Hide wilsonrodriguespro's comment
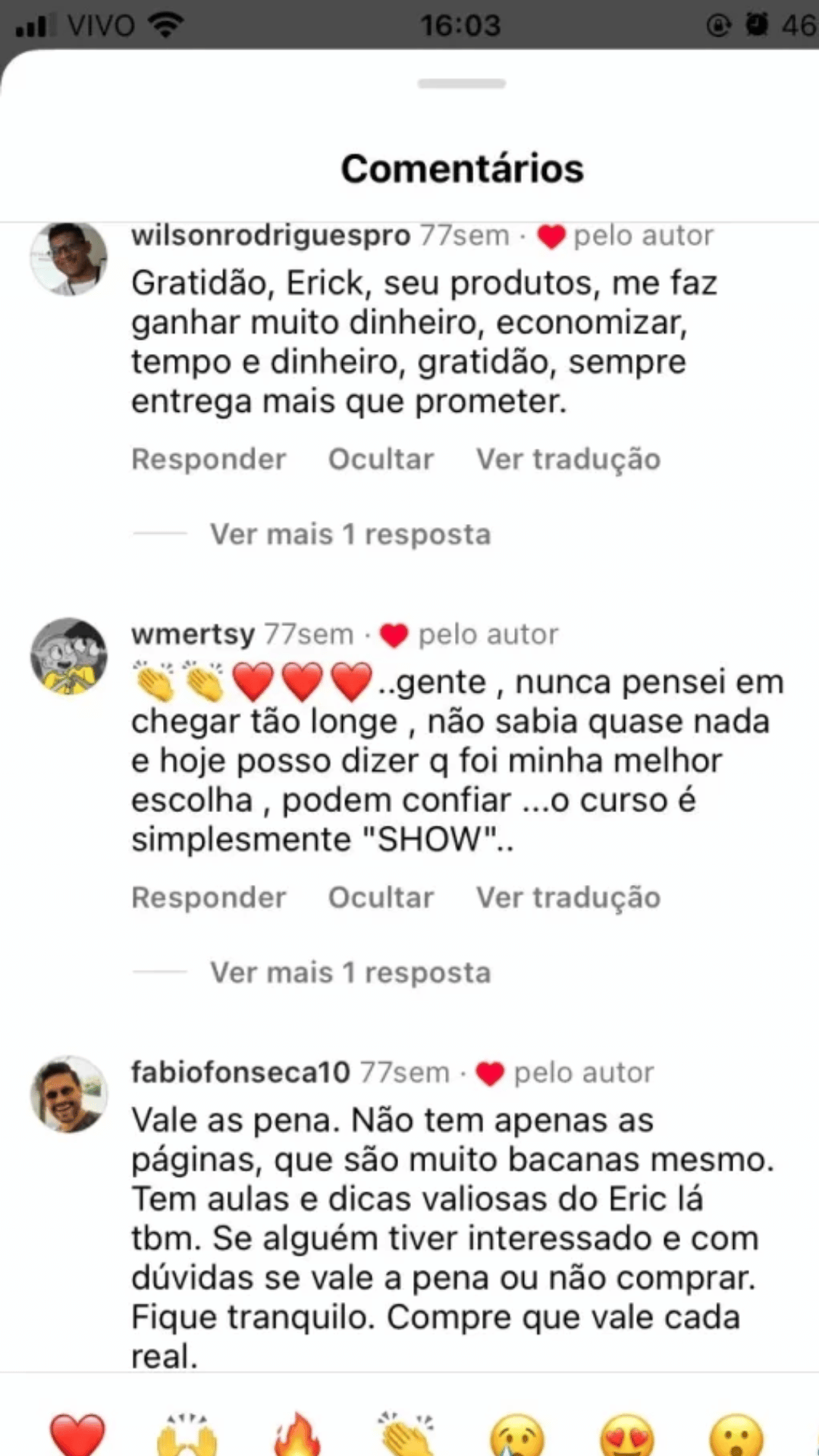The width and height of the screenshot is (819, 1456). tap(381, 460)
